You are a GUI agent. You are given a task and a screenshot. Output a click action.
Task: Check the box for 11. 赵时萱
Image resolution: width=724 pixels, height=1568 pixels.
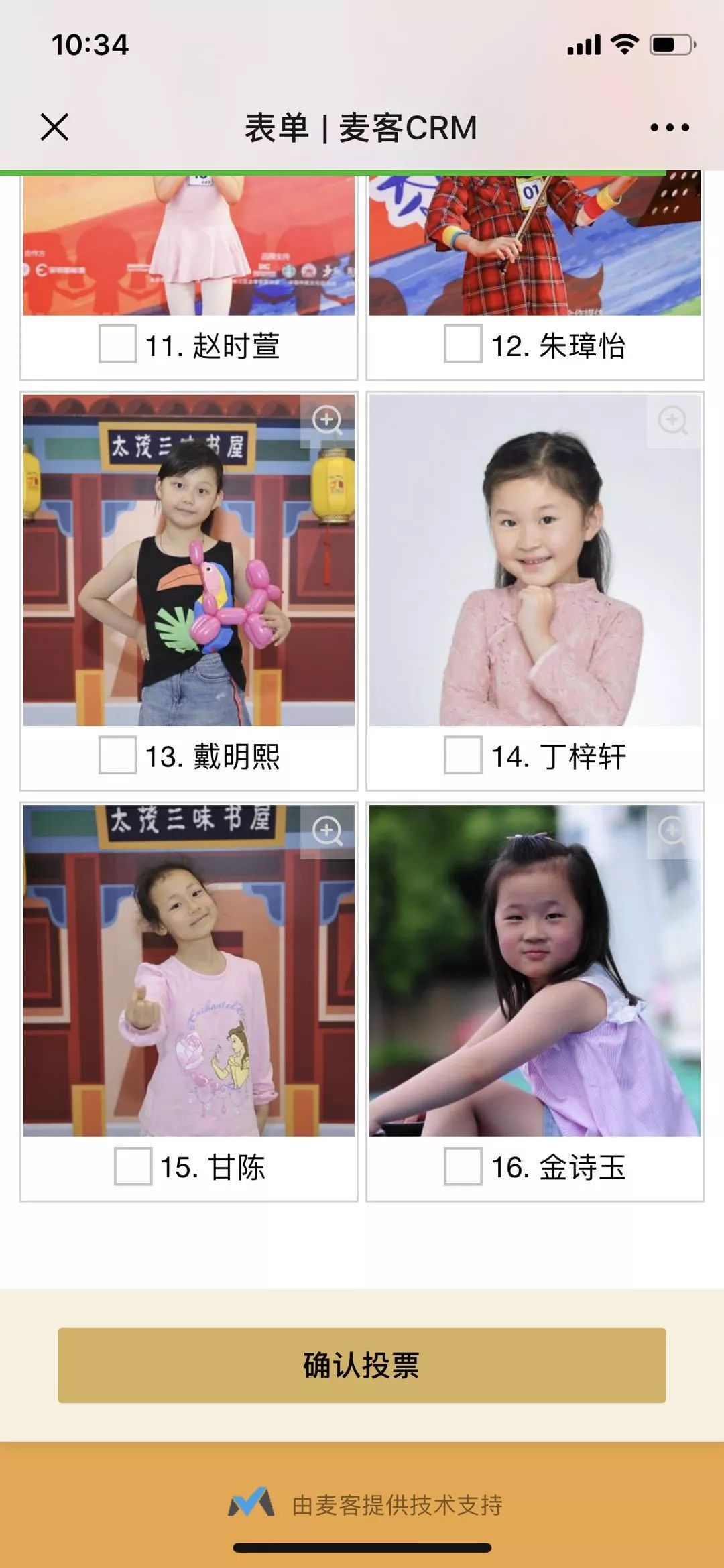click(118, 344)
